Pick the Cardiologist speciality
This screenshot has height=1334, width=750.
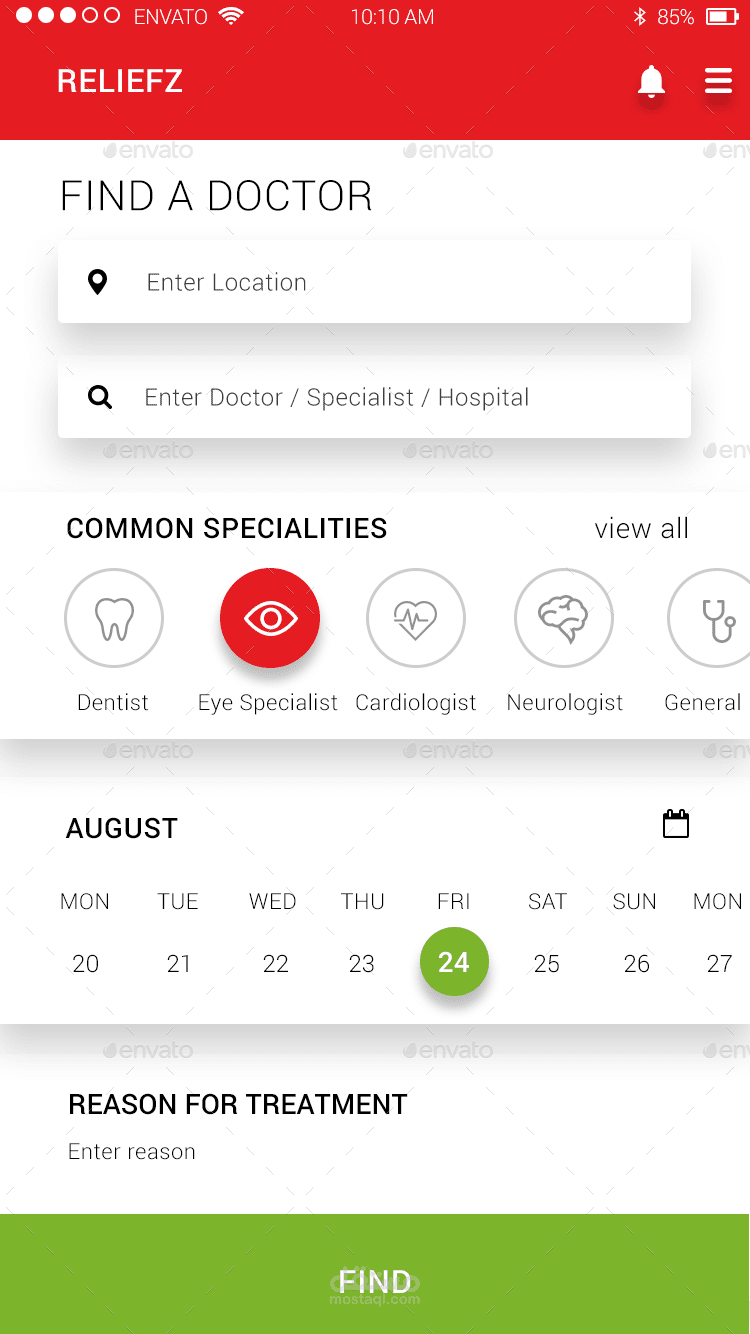click(x=416, y=618)
